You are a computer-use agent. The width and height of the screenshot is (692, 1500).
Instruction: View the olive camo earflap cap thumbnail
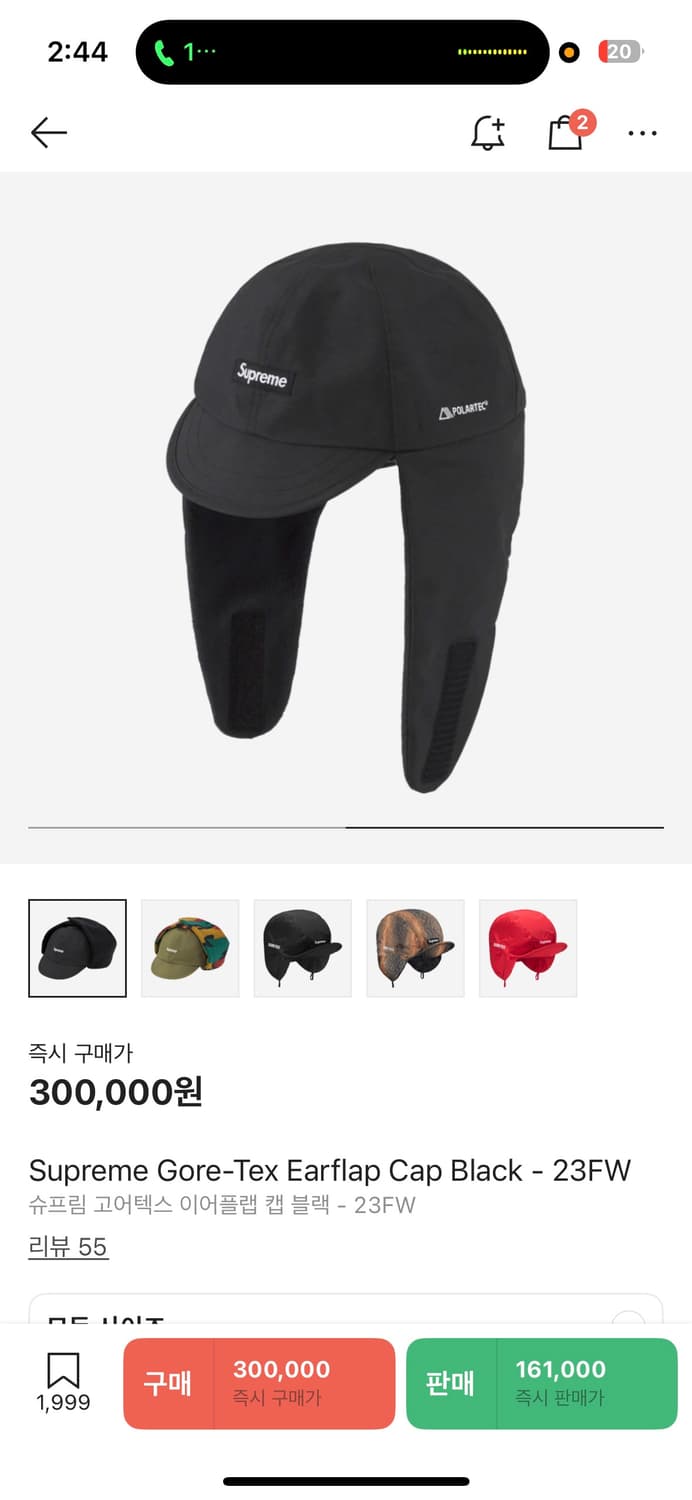[x=190, y=948]
